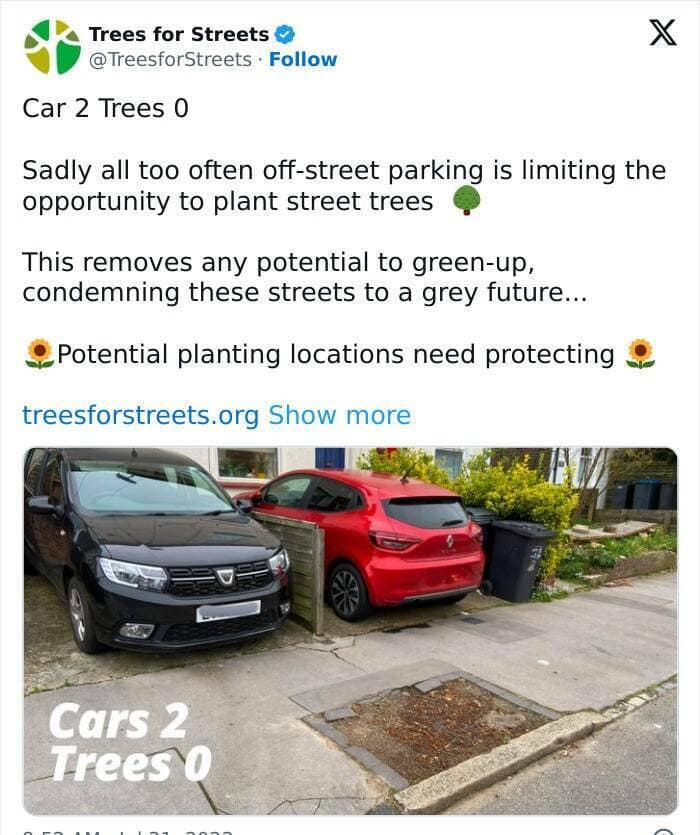Open the @TreesforStreets handle
The height and width of the screenshot is (835, 700).
pyautogui.click(x=170, y=60)
